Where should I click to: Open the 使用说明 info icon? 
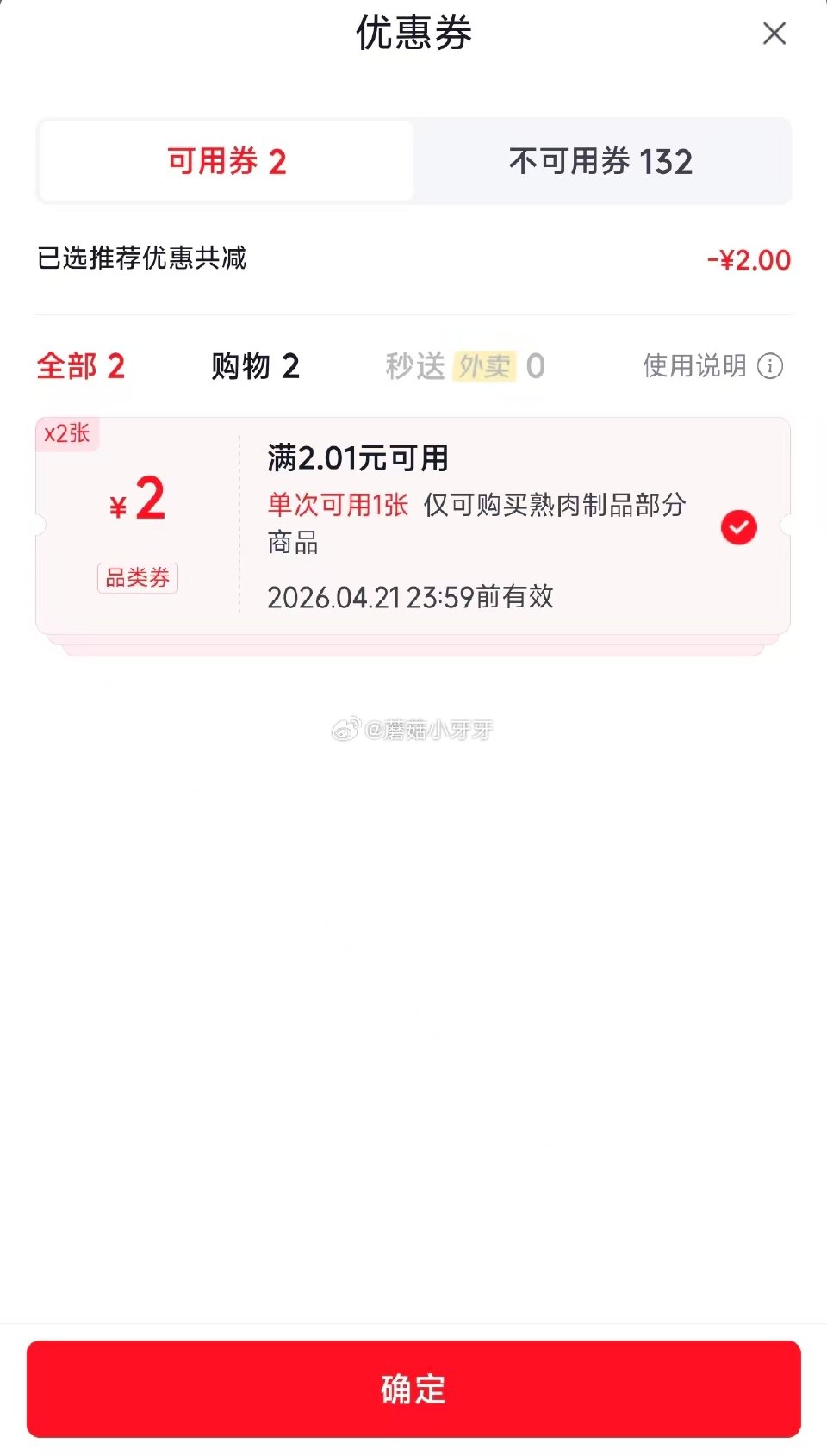pyautogui.click(x=771, y=366)
